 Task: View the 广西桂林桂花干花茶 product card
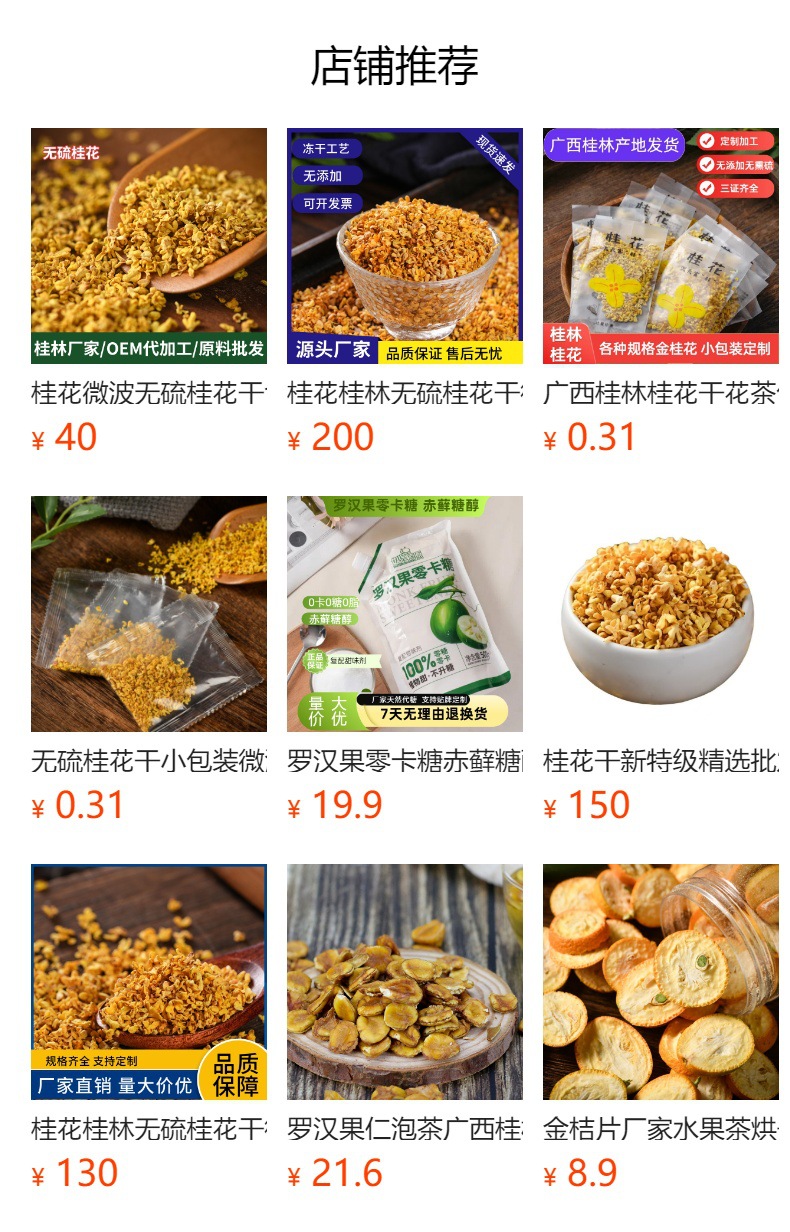[661, 246]
